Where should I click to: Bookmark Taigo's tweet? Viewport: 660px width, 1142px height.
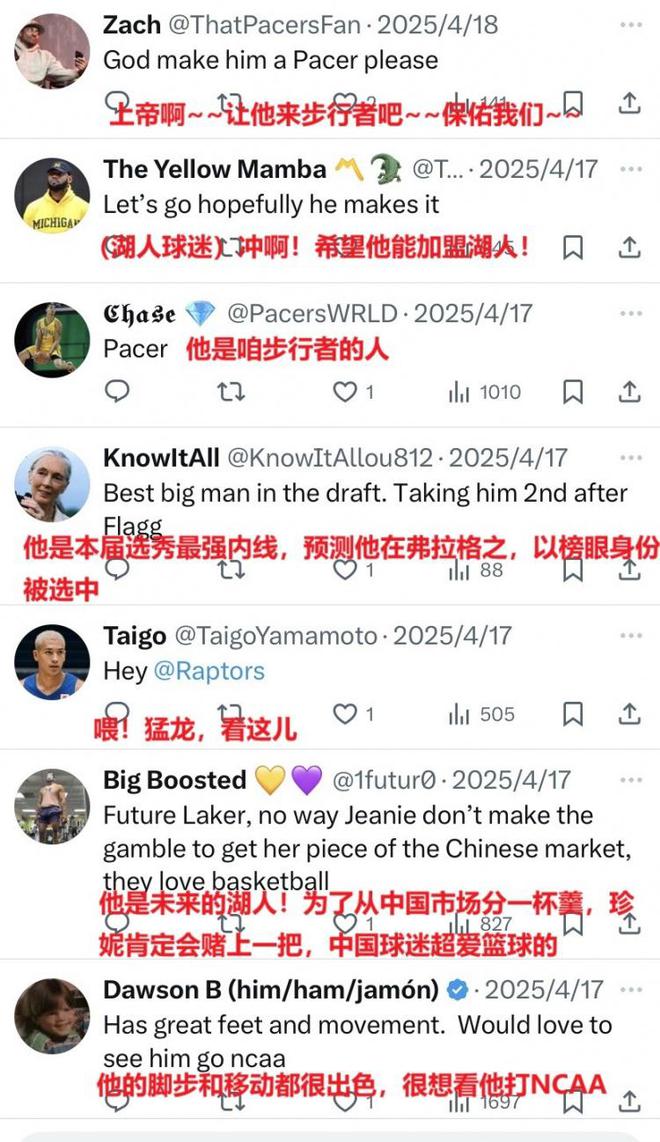[x=573, y=714]
